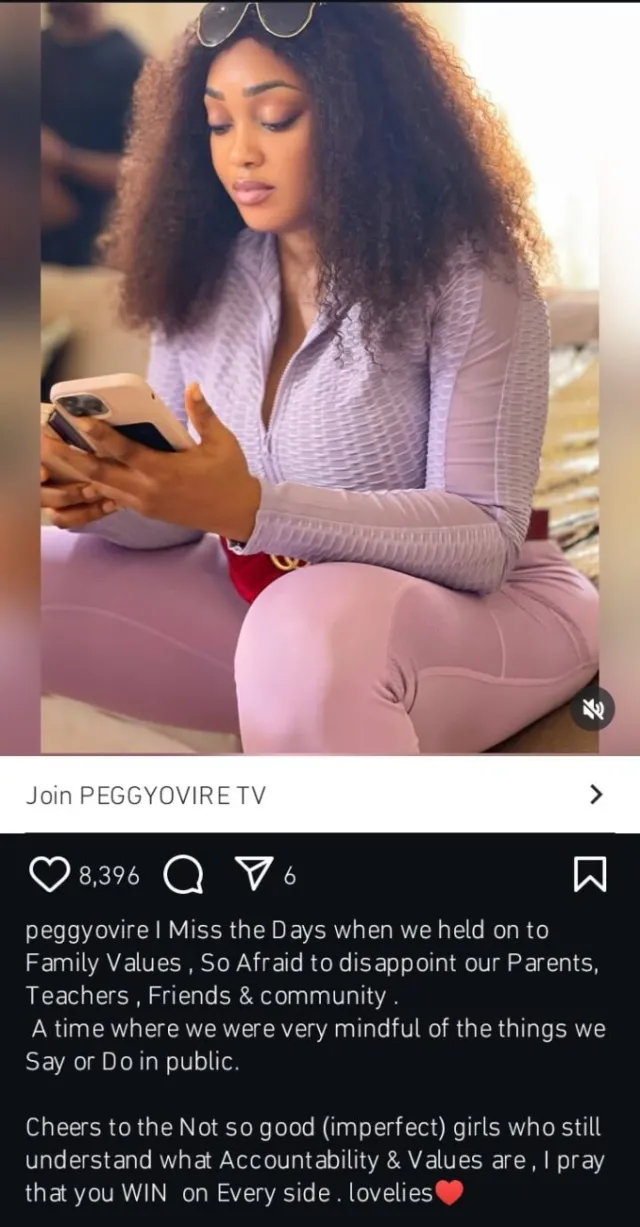Open the comments on this post
The width and height of the screenshot is (640, 1227).
pyautogui.click(x=183, y=876)
